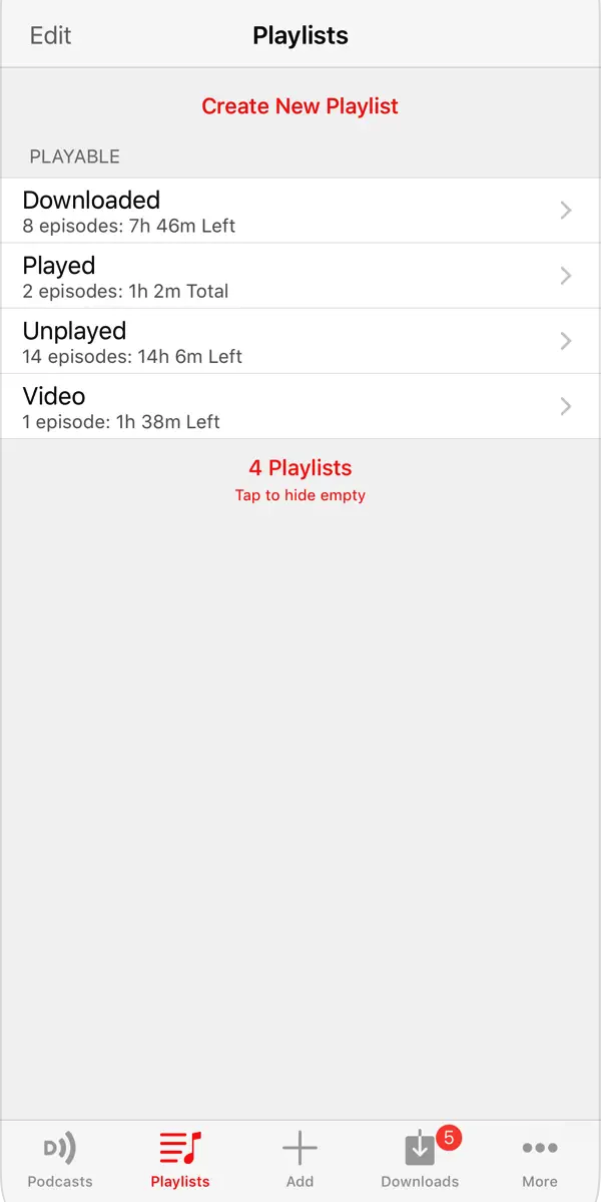Switch to the Podcasts tab

coord(60,1159)
